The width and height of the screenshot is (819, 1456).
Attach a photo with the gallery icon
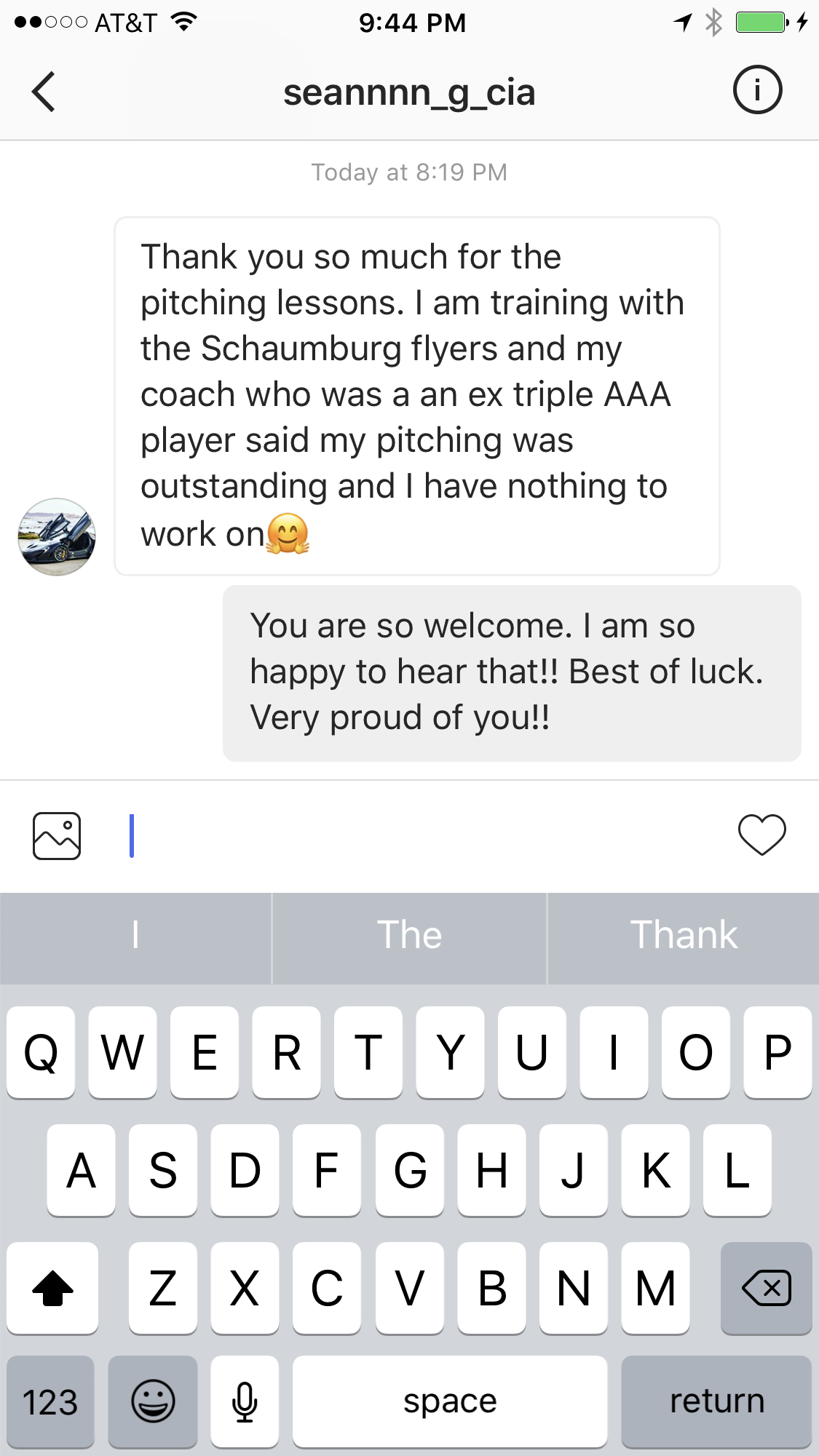(x=57, y=836)
